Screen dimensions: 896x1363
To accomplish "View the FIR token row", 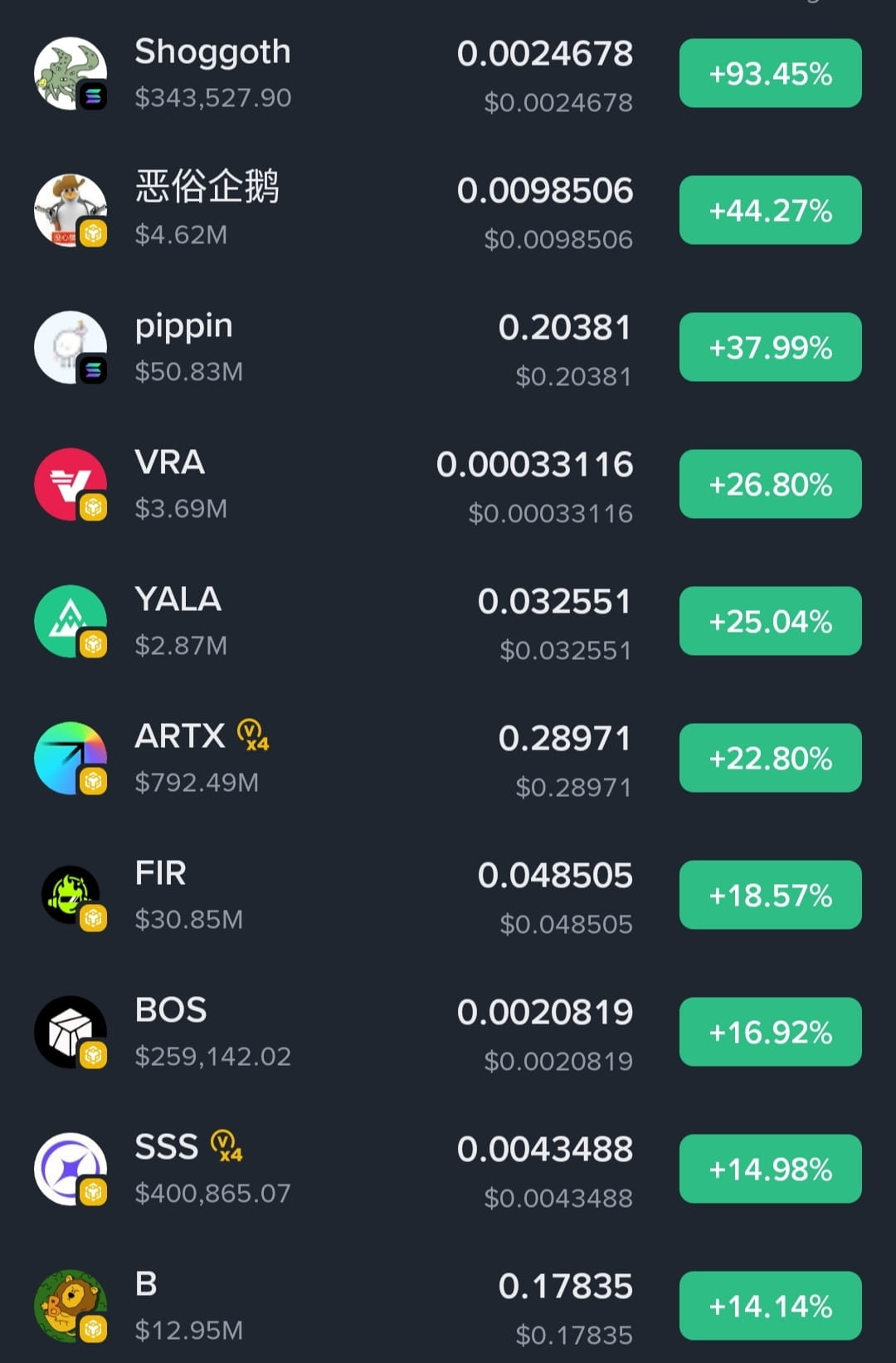I will 161,895.
